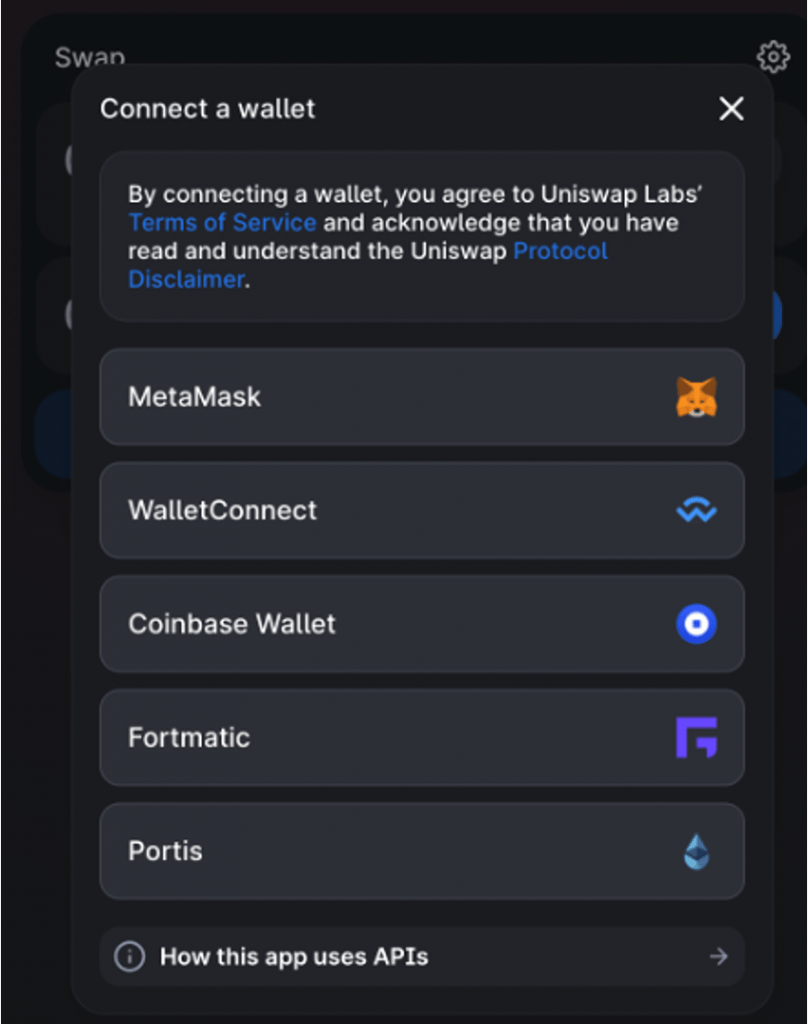
Task: Open the swap settings gear
Action: coord(772,57)
